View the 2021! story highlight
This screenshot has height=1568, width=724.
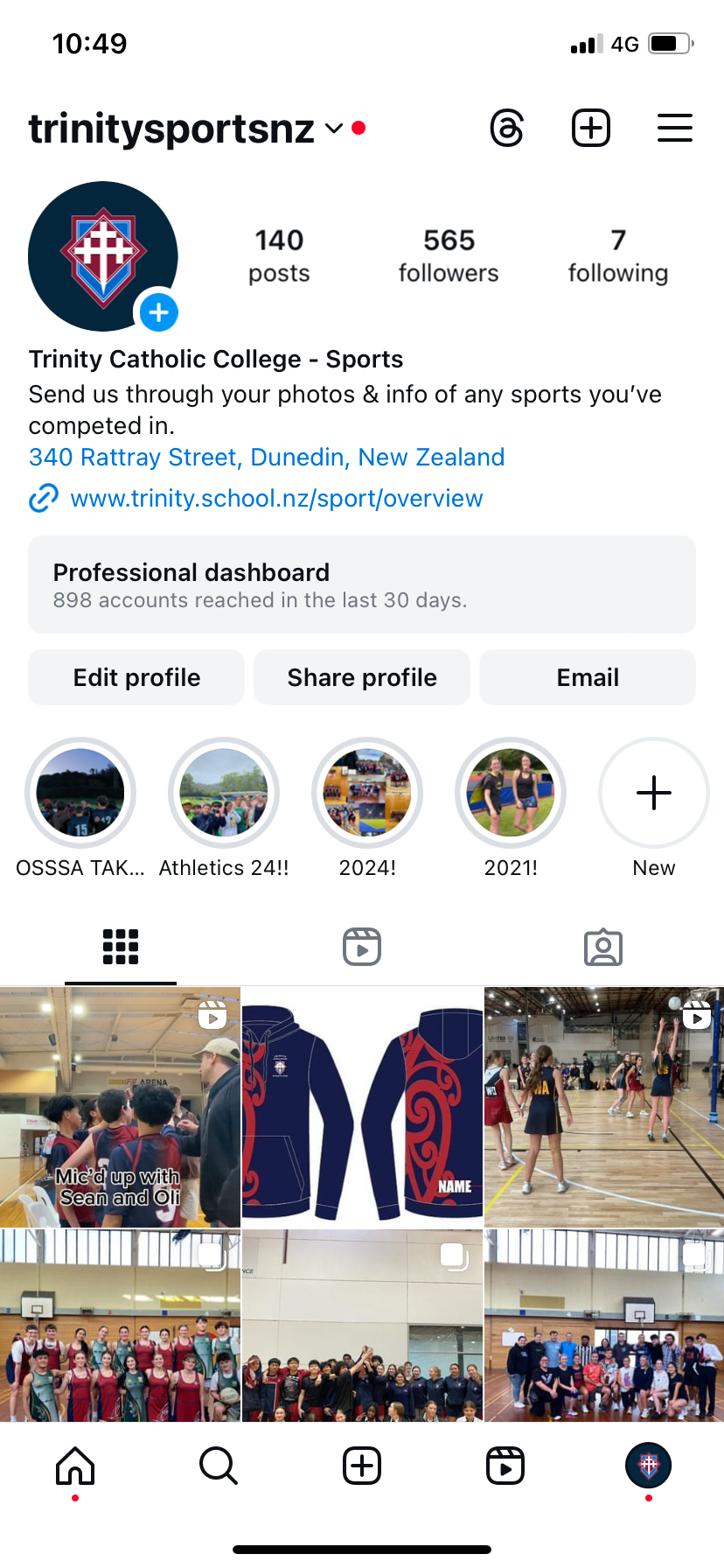(511, 793)
